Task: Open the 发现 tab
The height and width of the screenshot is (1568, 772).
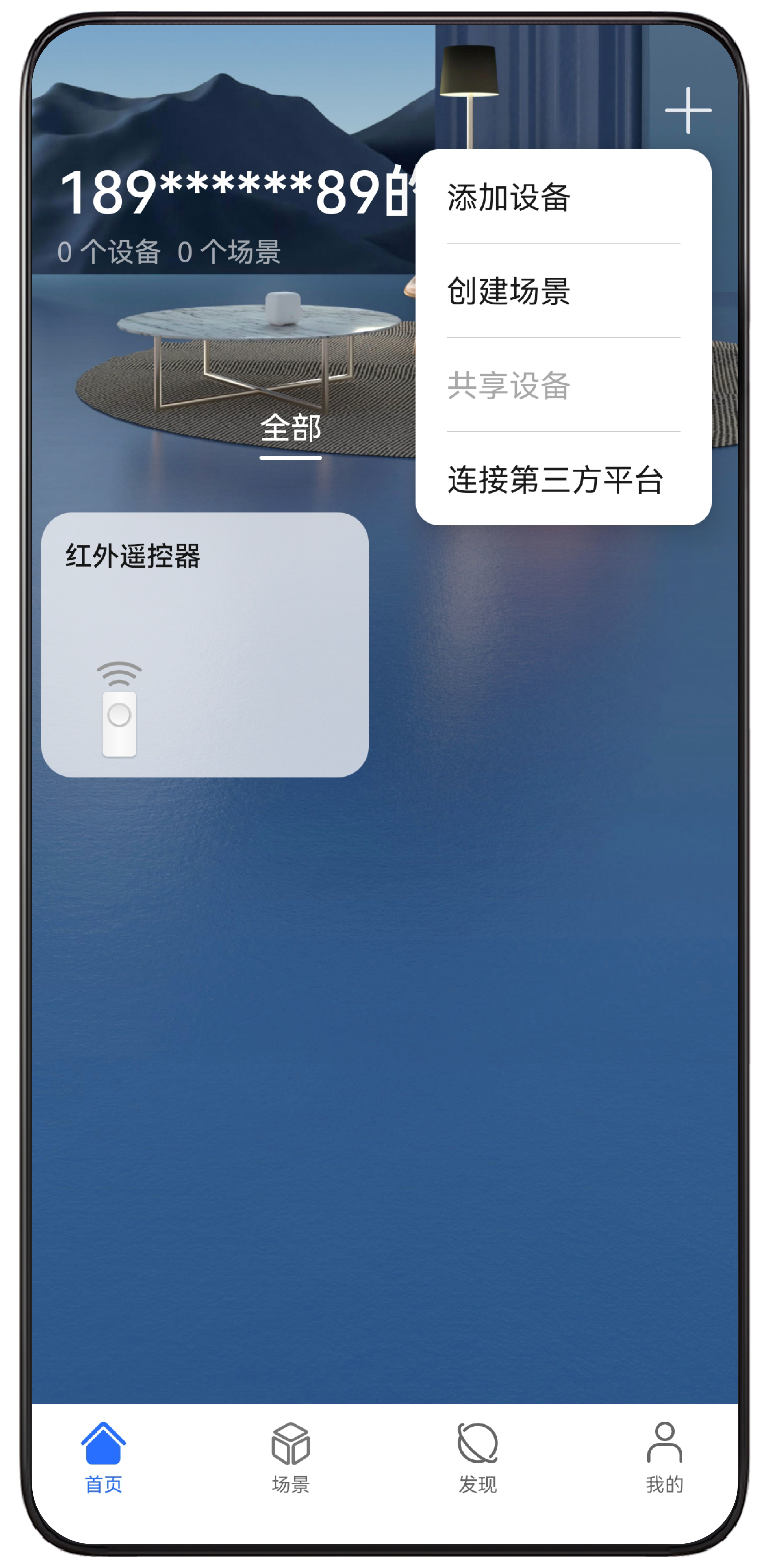Action: coord(477,1457)
